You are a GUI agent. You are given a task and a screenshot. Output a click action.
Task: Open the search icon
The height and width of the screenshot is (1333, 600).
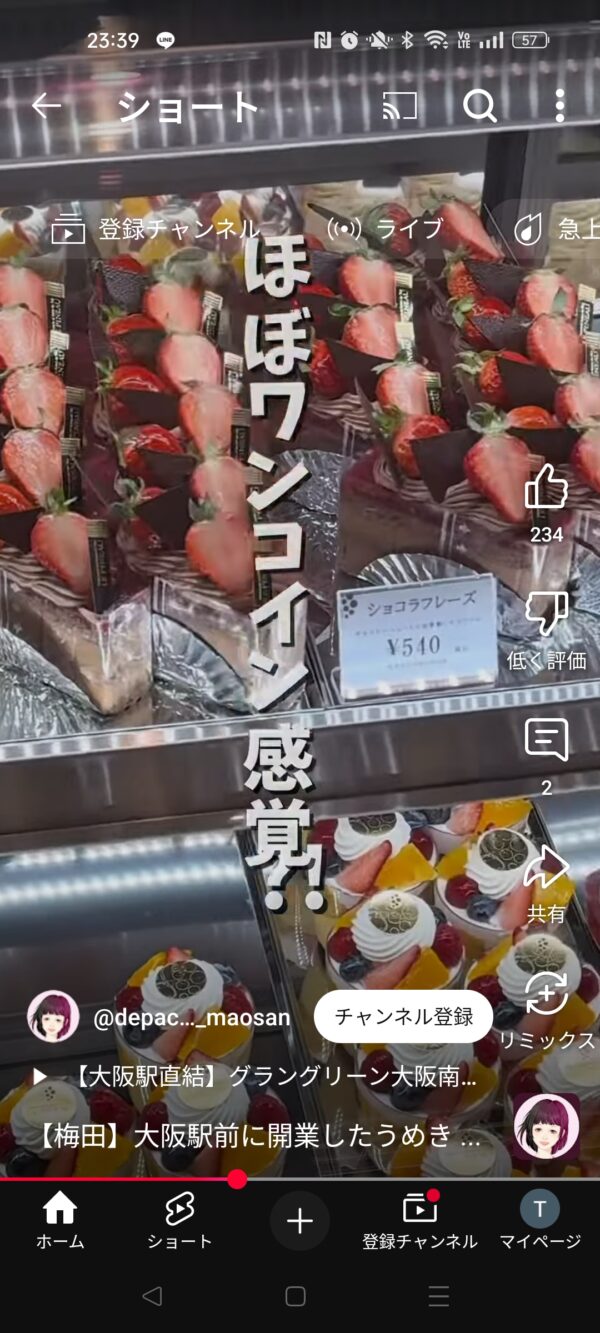(x=480, y=106)
